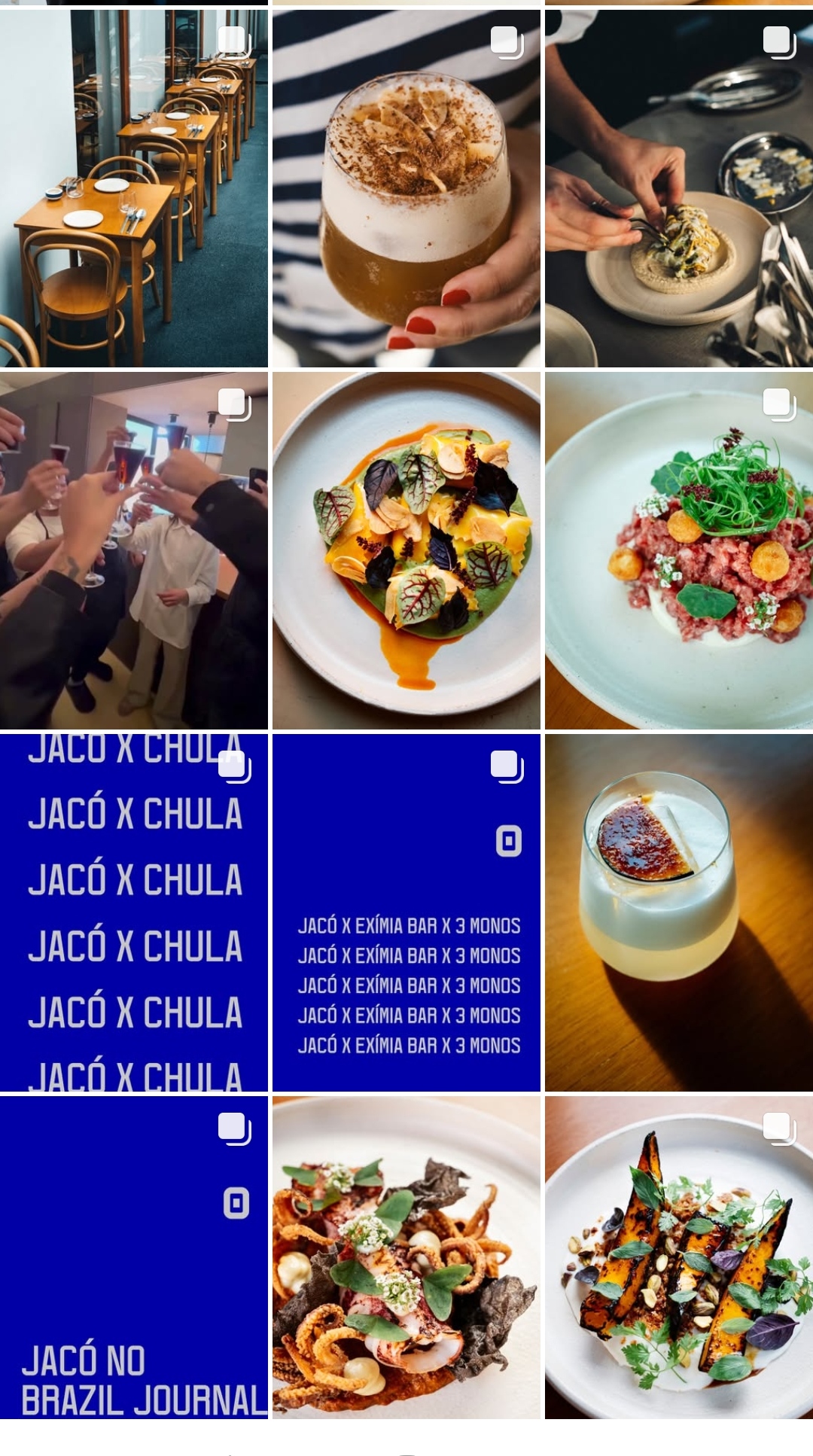Open the JACÓ X CHULA post
This screenshot has width=813, height=1456.
click(x=133, y=912)
